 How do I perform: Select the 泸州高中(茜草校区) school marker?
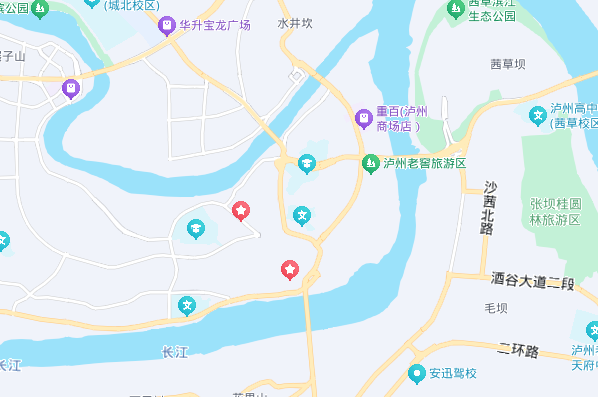pos(538,116)
